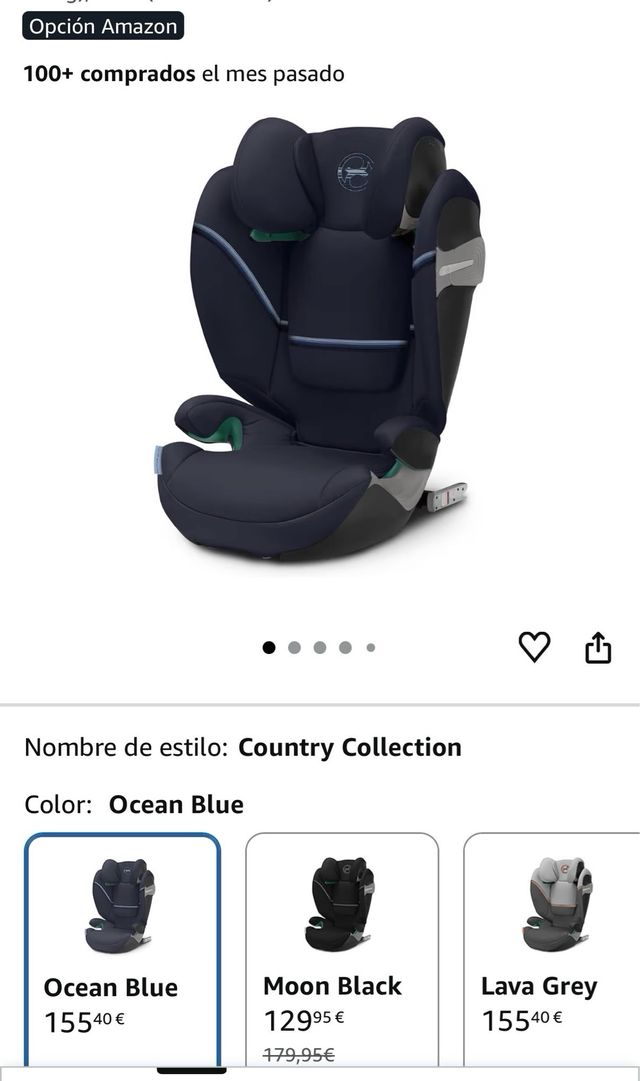Add the car seat to favorites
The image size is (640, 1081).
pos(534,647)
